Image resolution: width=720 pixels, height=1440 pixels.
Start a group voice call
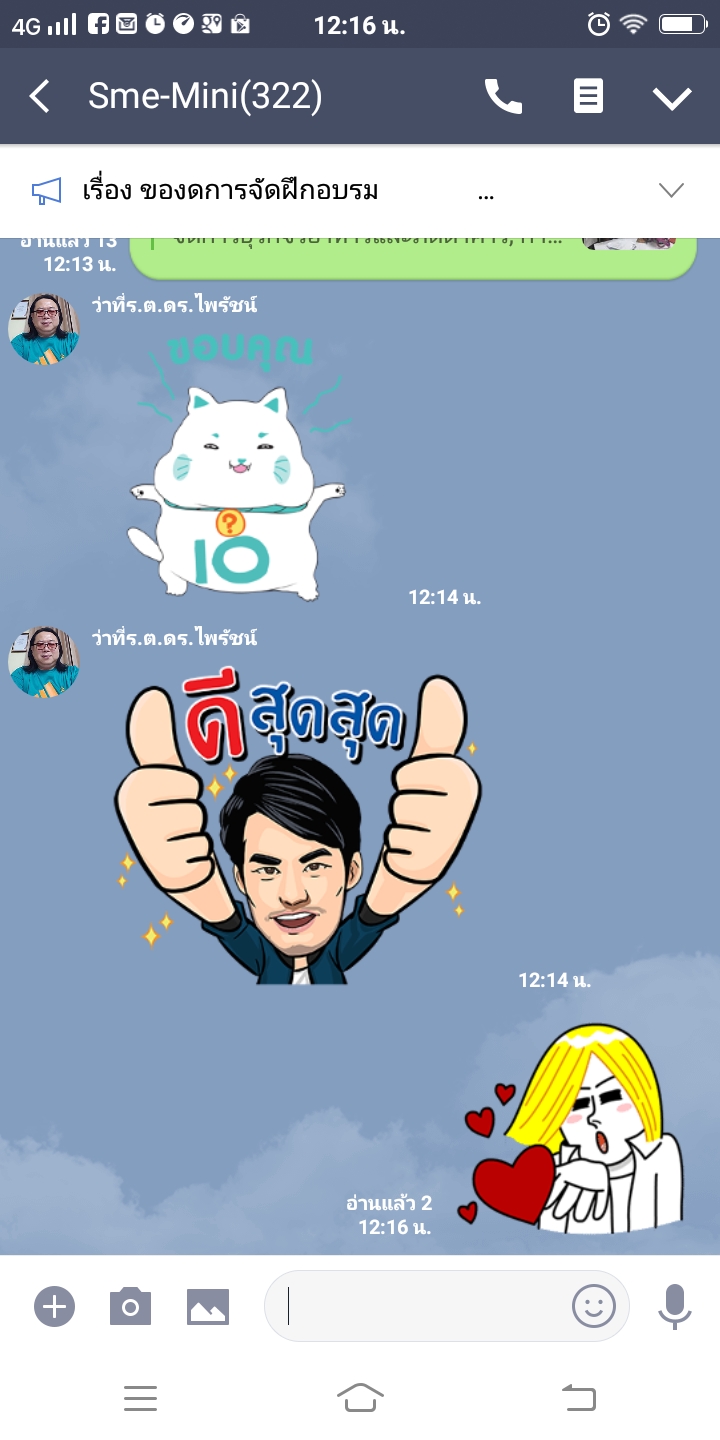click(503, 97)
